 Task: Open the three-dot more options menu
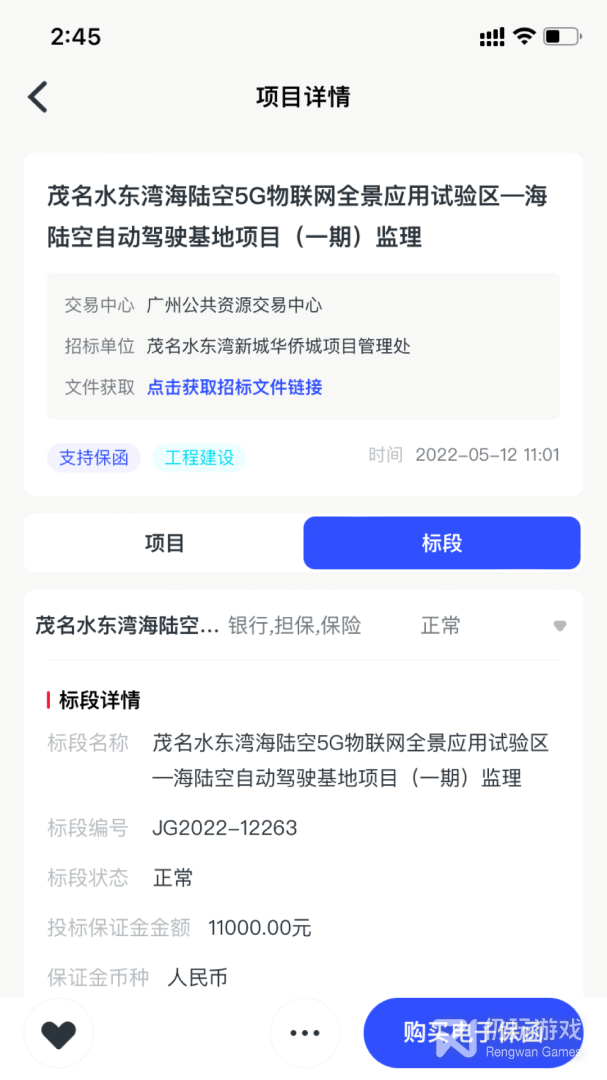304,1033
